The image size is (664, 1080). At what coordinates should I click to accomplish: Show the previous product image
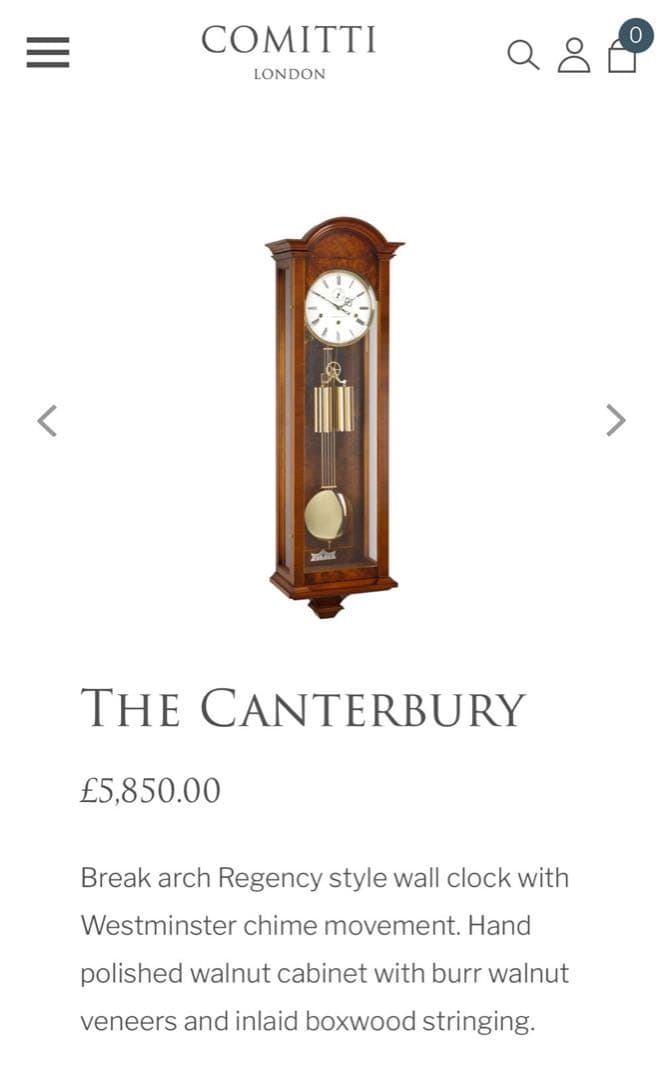pos(47,420)
